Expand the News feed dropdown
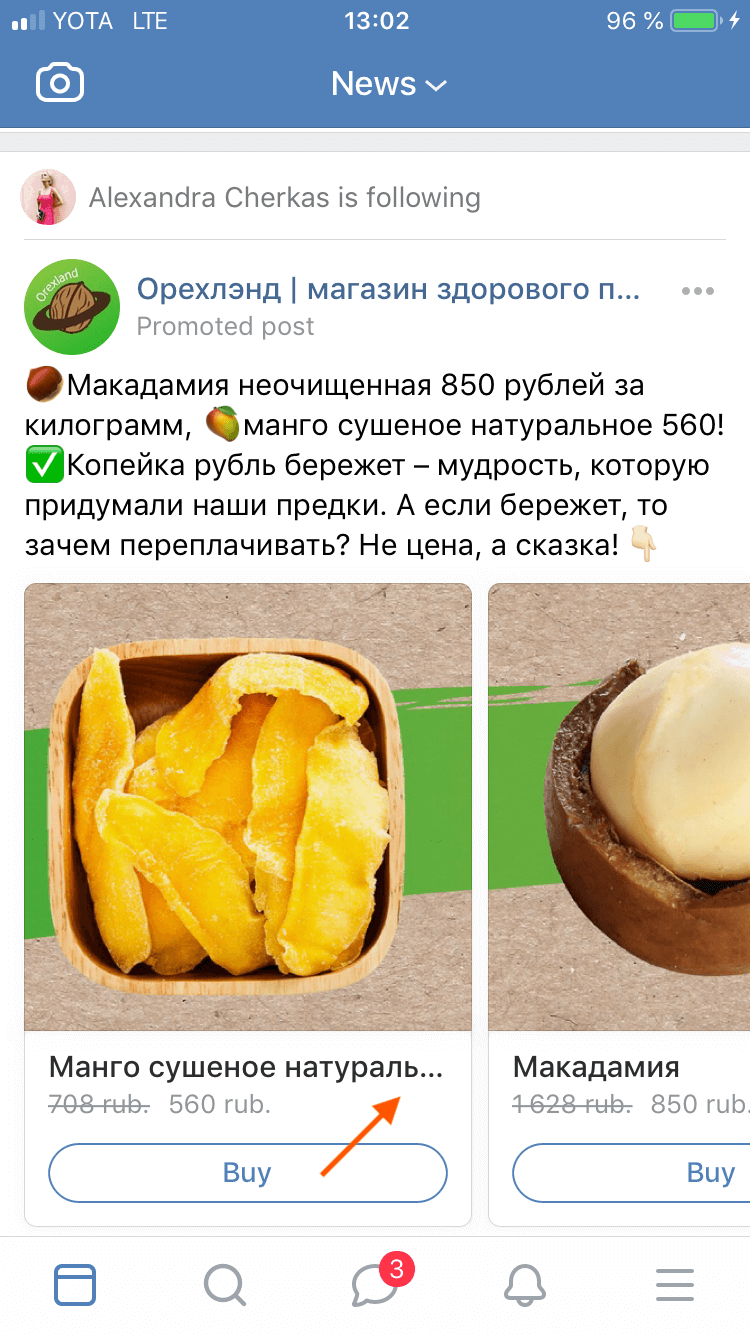 pyautogui.click(x=388, y=85)
